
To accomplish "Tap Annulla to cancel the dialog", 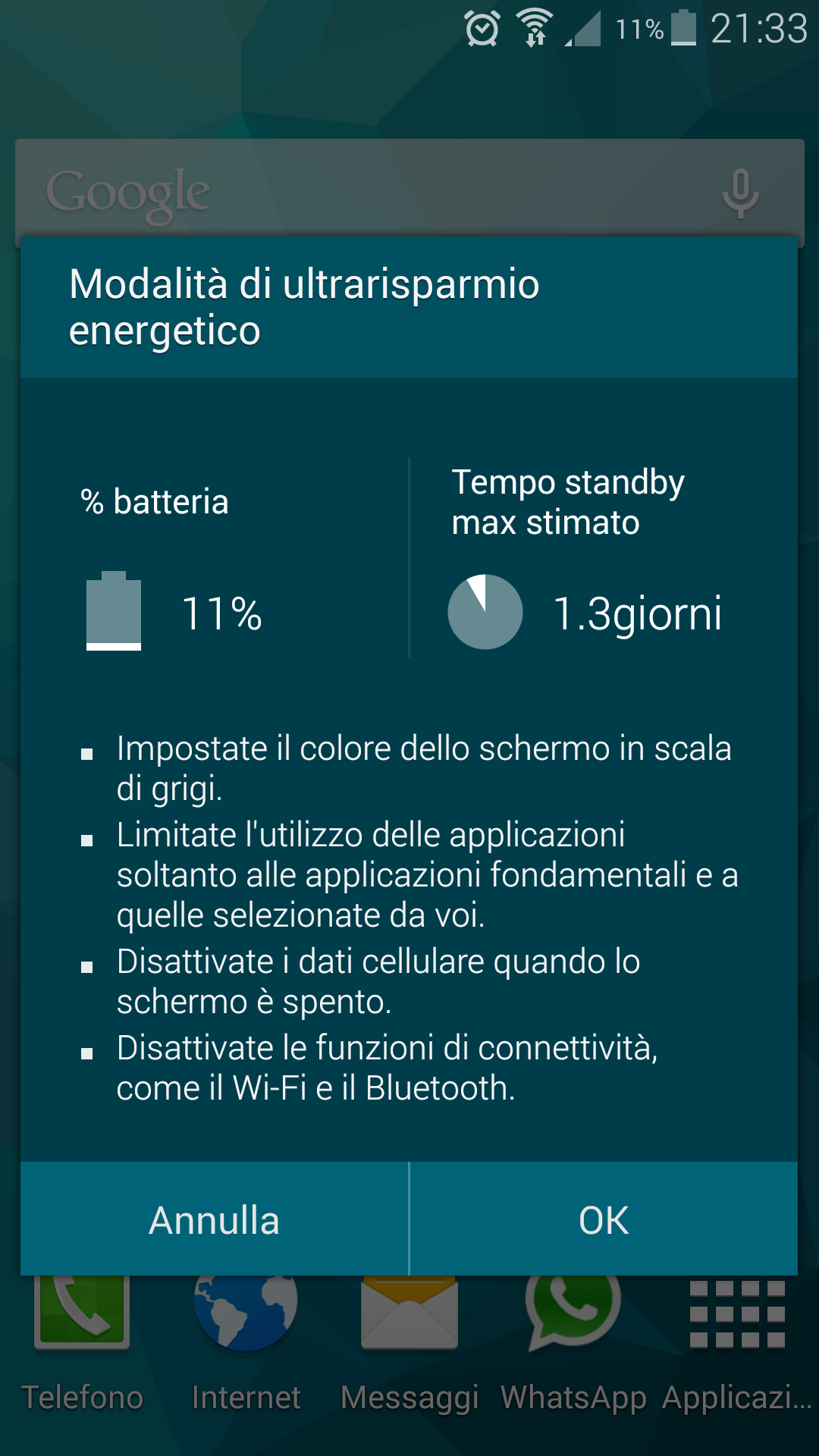I will pyautogui.click(x=215, y=1219).
